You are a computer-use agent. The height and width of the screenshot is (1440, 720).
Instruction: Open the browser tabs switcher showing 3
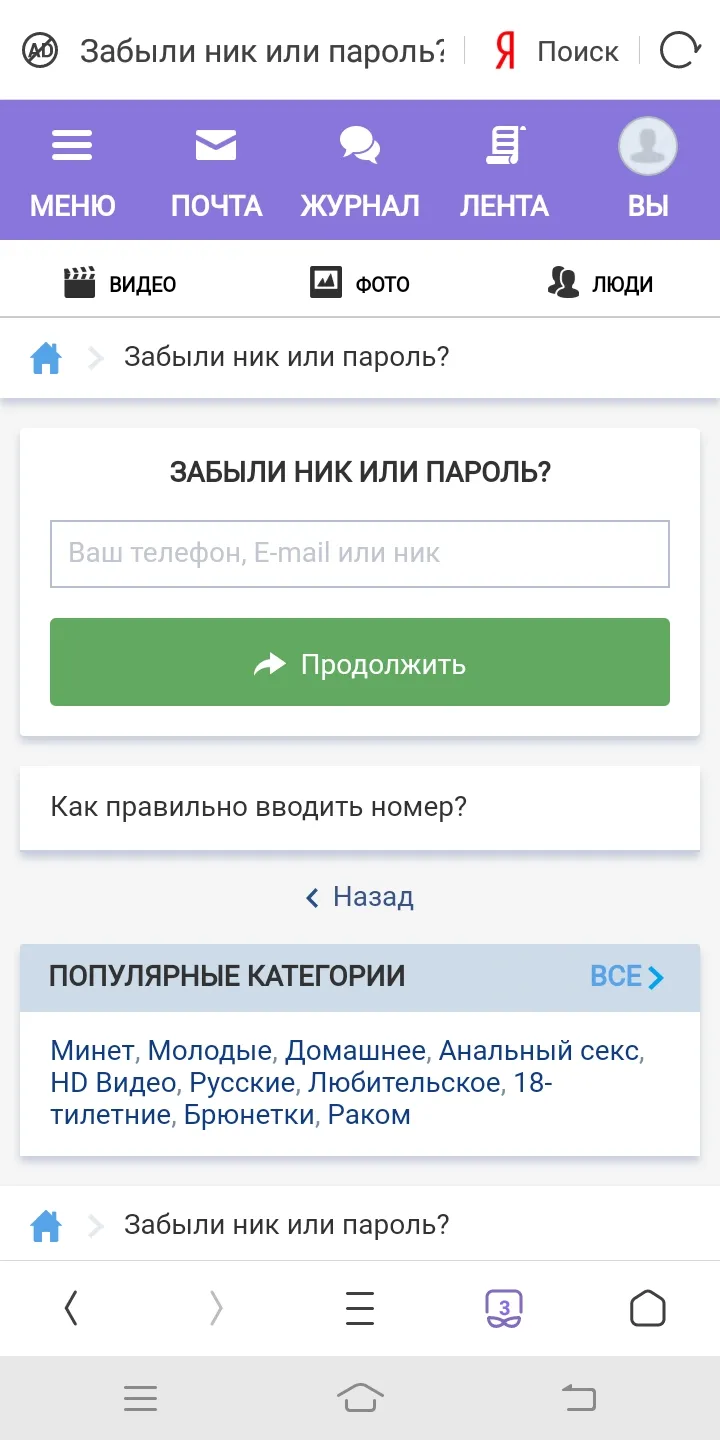click(x=504, y=1308)
